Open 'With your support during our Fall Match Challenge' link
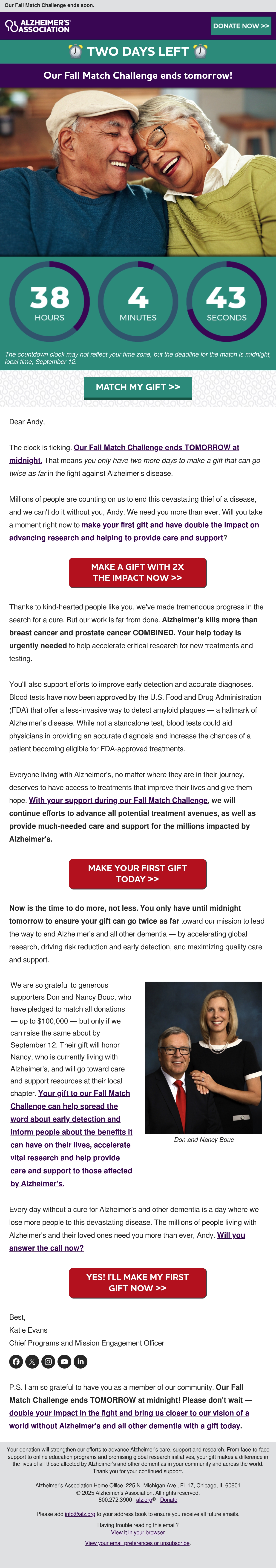The image size is (276, 1568). (118, 800)
